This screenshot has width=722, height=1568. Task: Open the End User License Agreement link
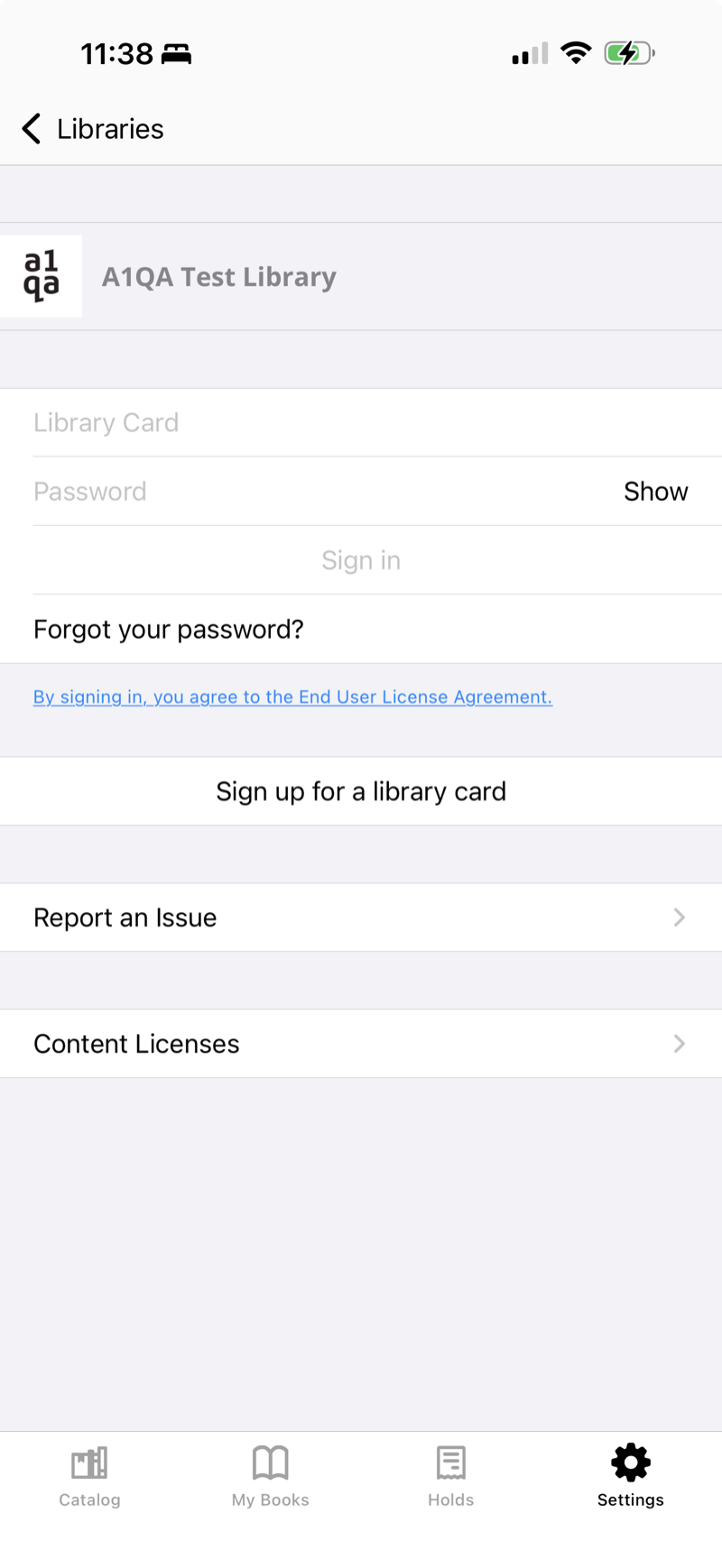(x=292, y=697)
